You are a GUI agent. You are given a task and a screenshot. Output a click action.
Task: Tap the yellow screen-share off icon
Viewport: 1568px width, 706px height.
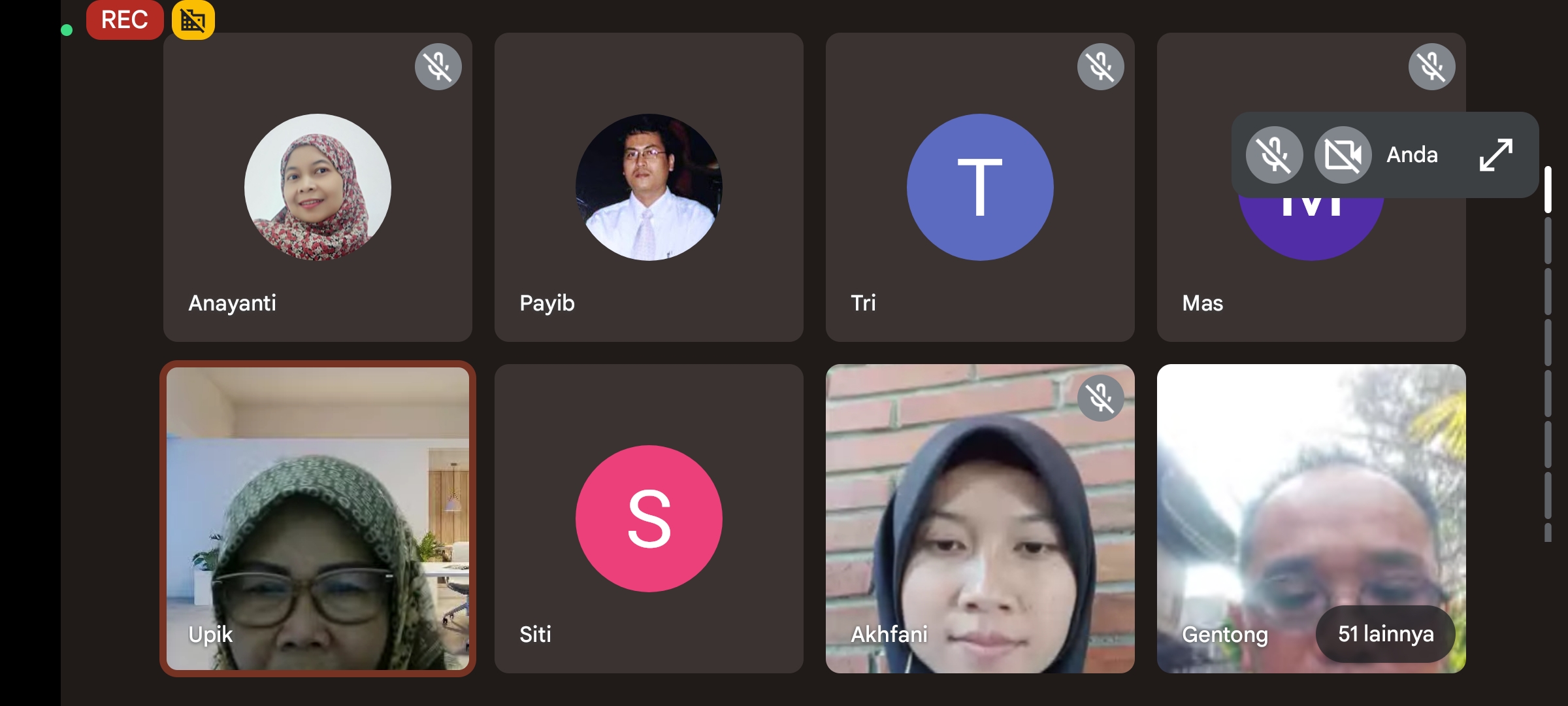click(x=193, y=20)
